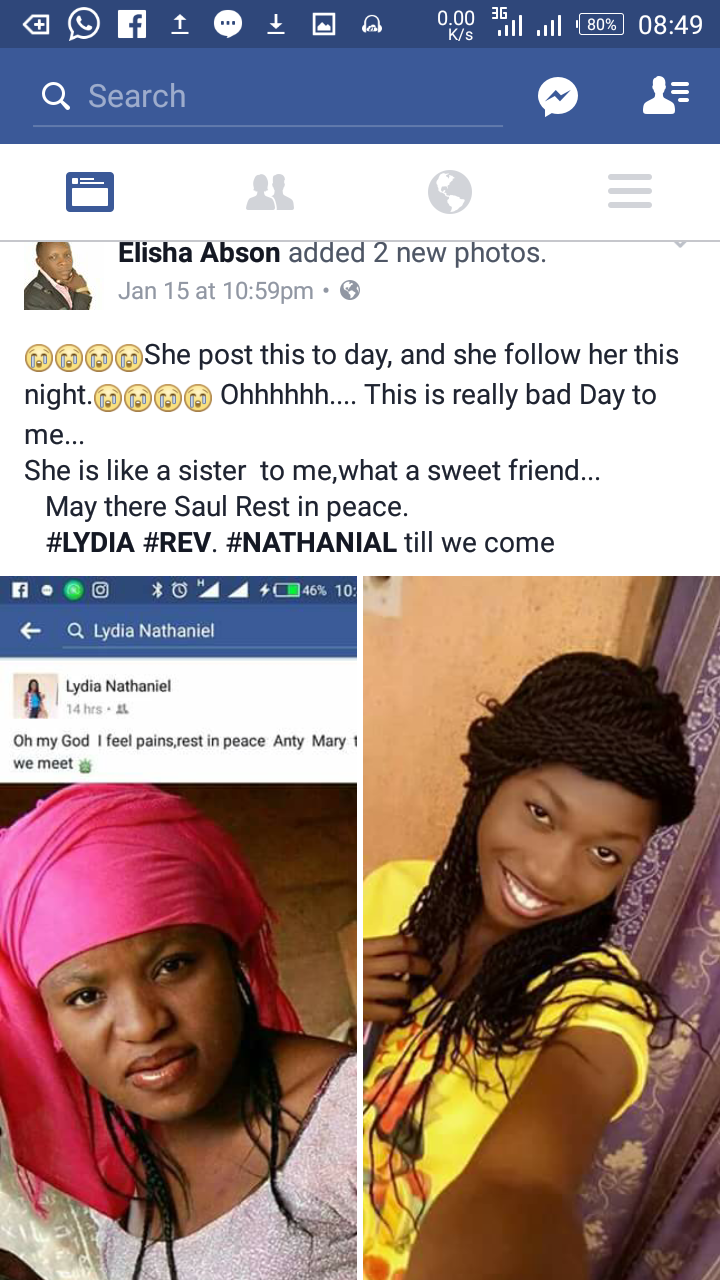The height and width of the screenshot is (1280, 720).
Task: Tap the Search field
Action: pyautogui.click(x=268, y=97)
